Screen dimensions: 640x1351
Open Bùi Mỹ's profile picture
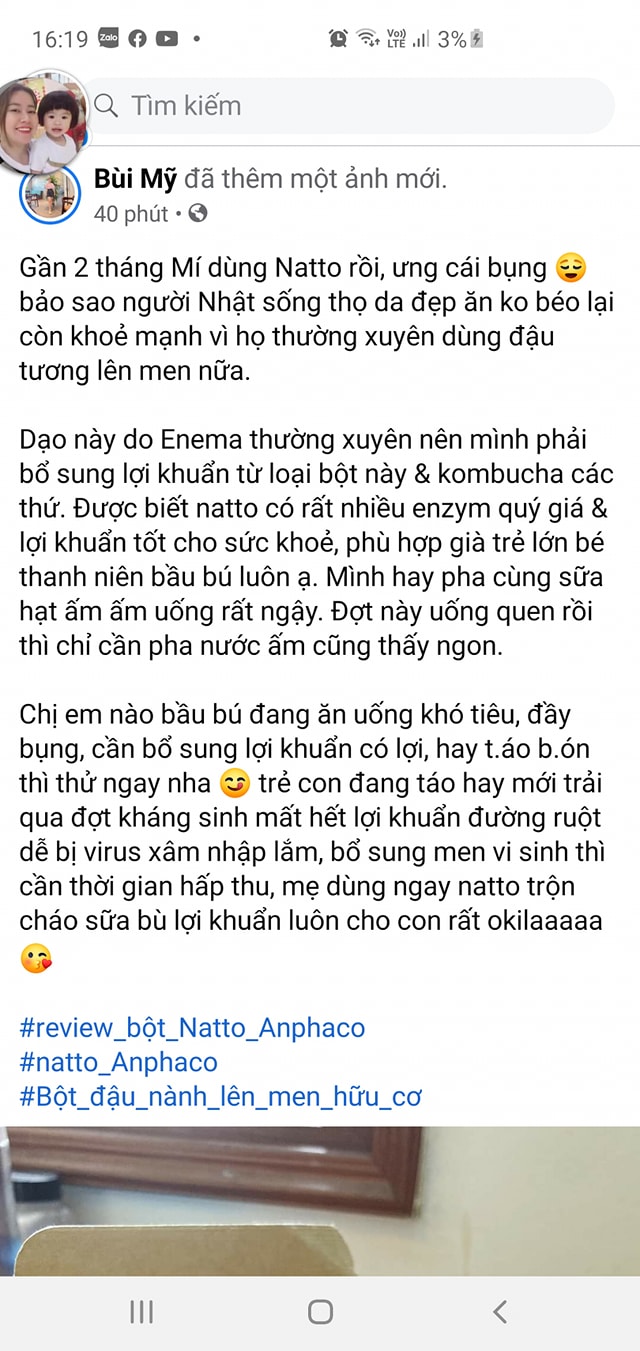coord(48,193)
